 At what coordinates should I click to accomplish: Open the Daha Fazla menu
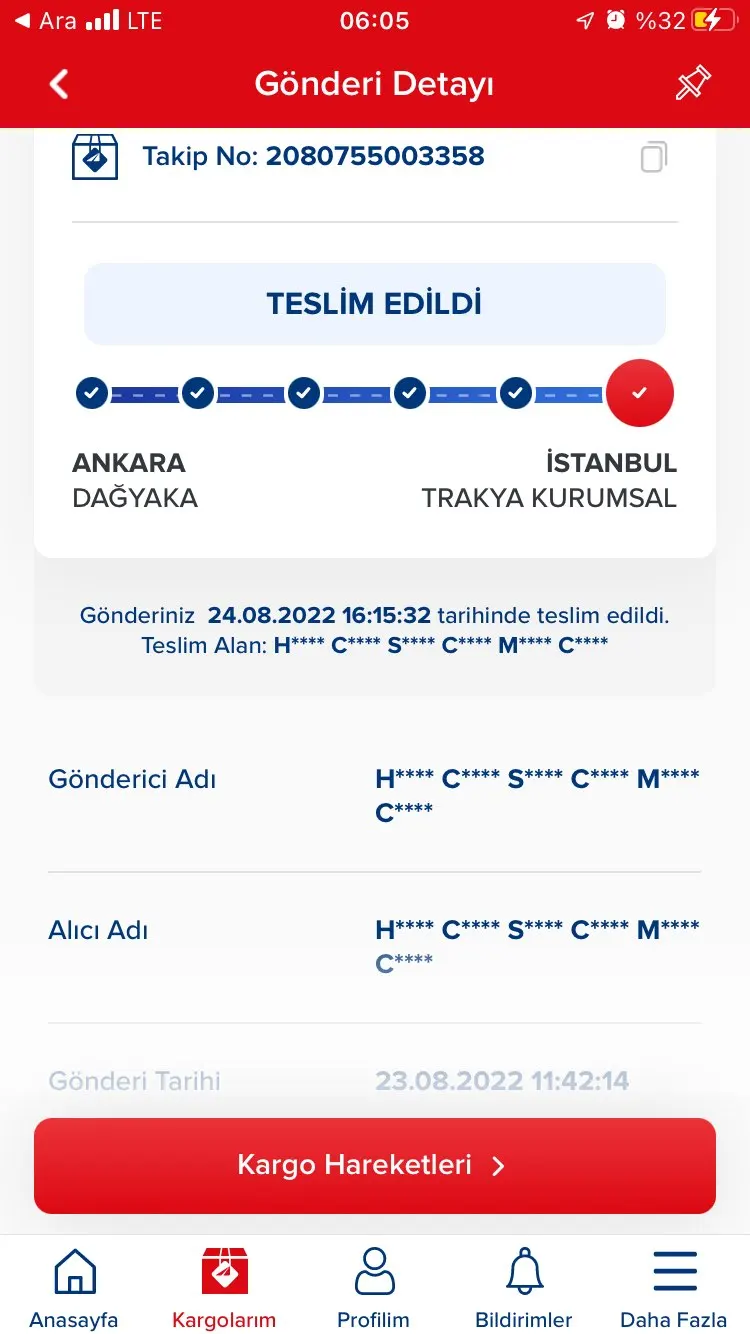tap(674, 1288)
